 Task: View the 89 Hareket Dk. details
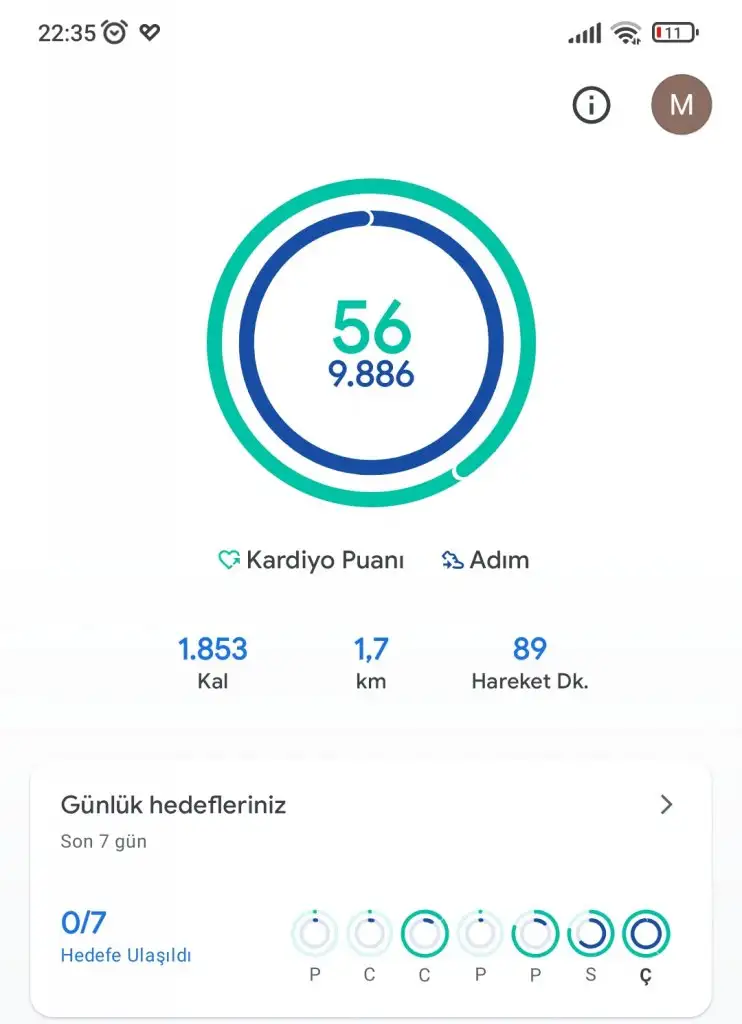click(x=529, y=663)
